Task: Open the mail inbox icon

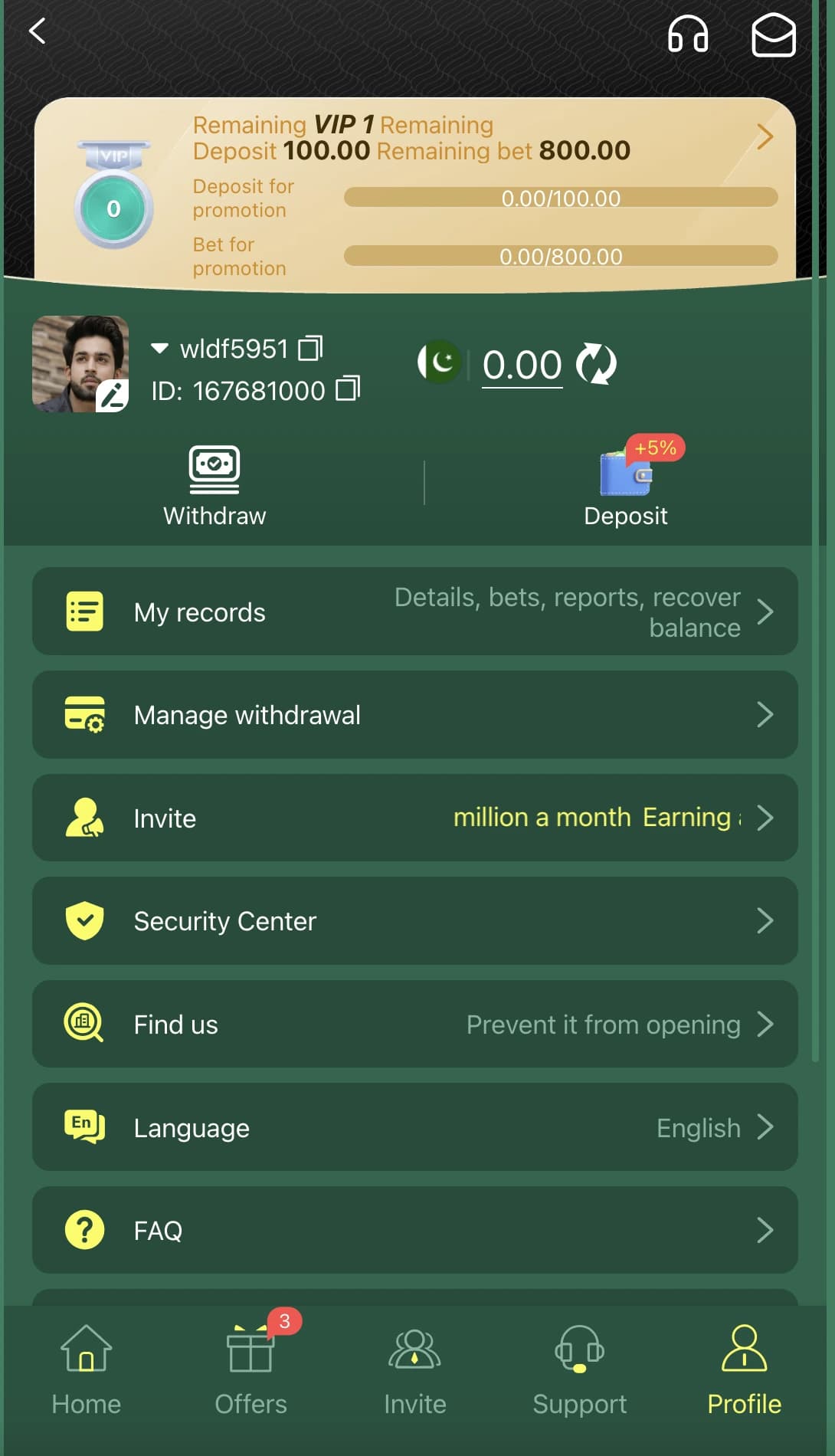Action: tap(773, 35)
